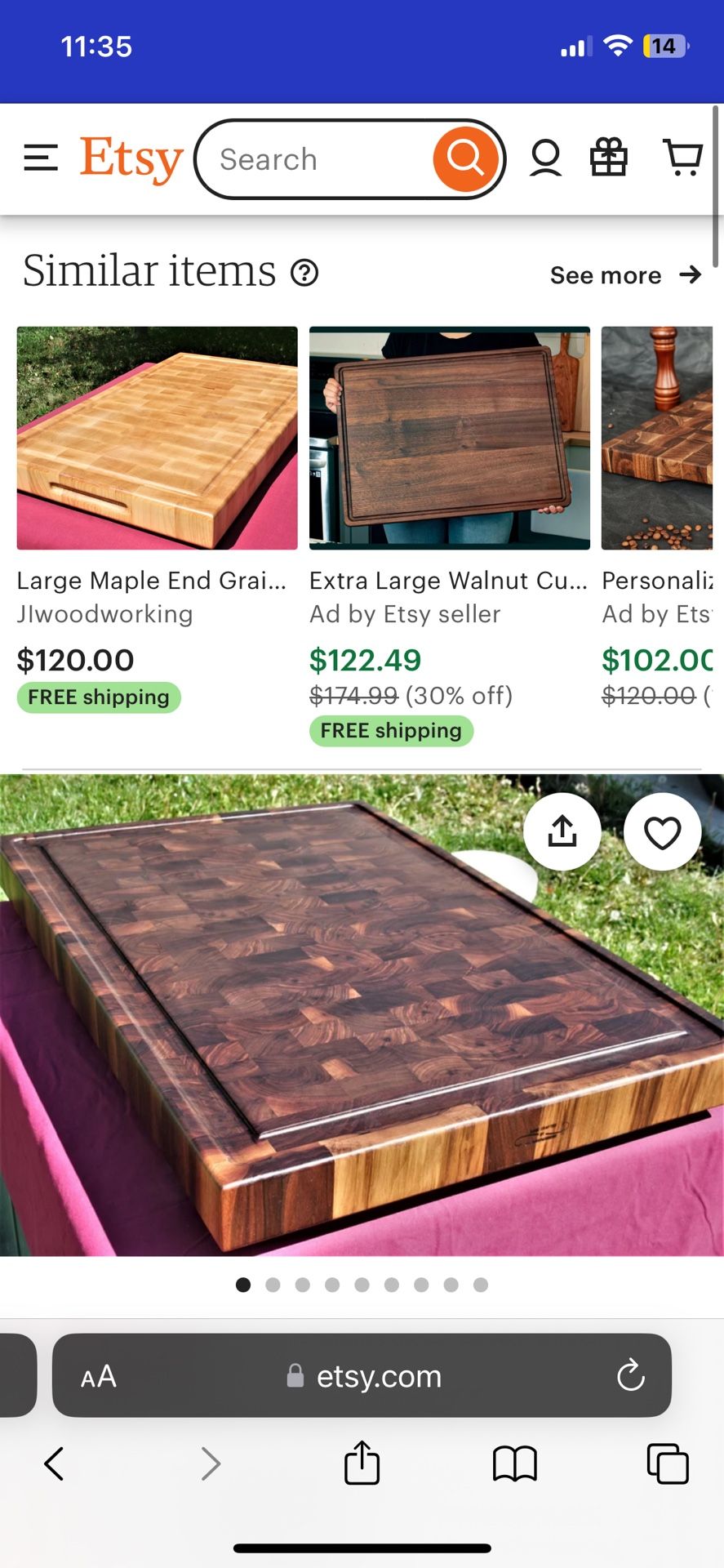Viewport: 724px width, 1568px height.
Task: Tap the orange search button
Action: point(465,158)
